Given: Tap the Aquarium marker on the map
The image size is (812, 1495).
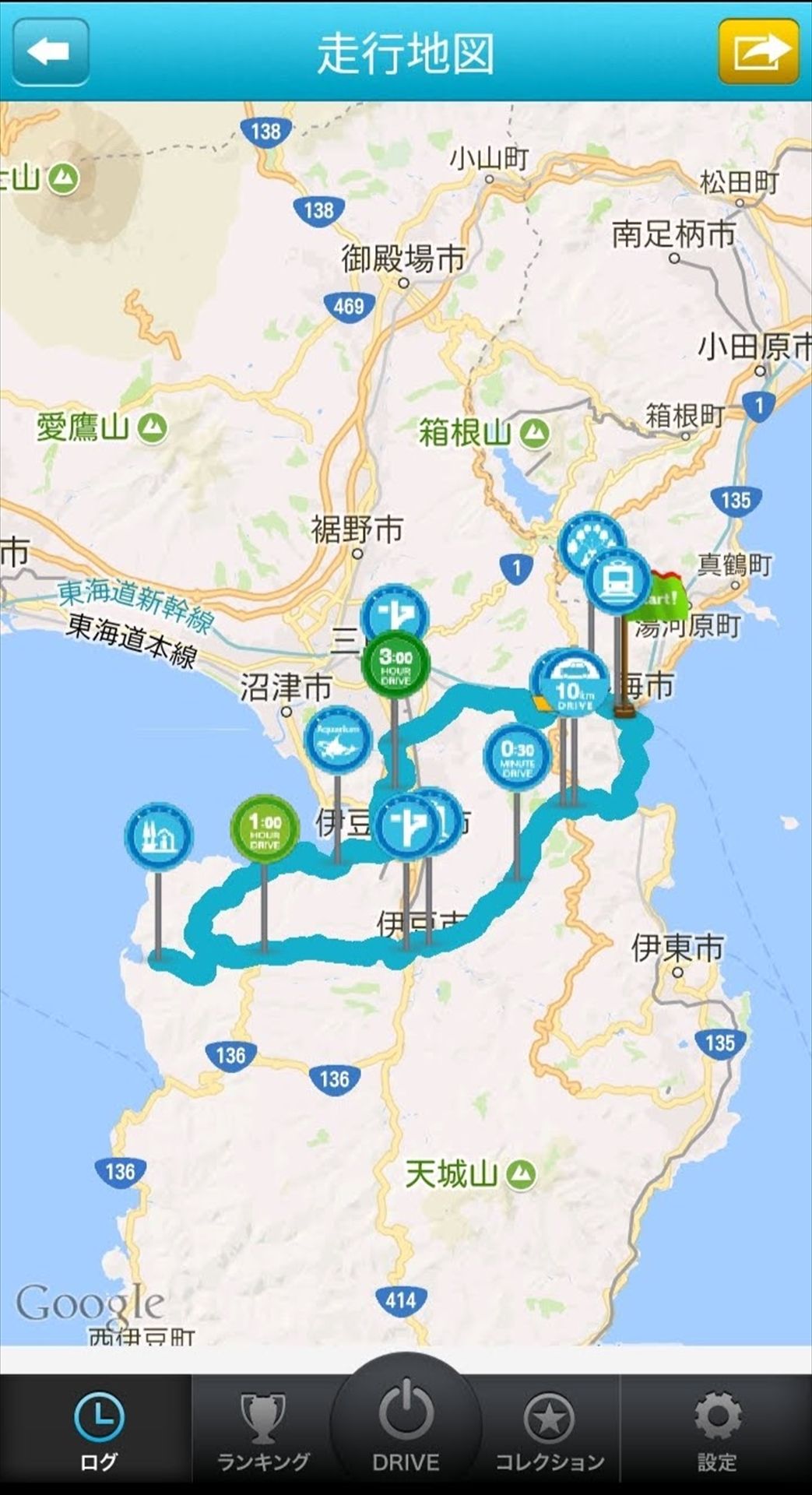Looking at the screenshot, I should [338, 740].
